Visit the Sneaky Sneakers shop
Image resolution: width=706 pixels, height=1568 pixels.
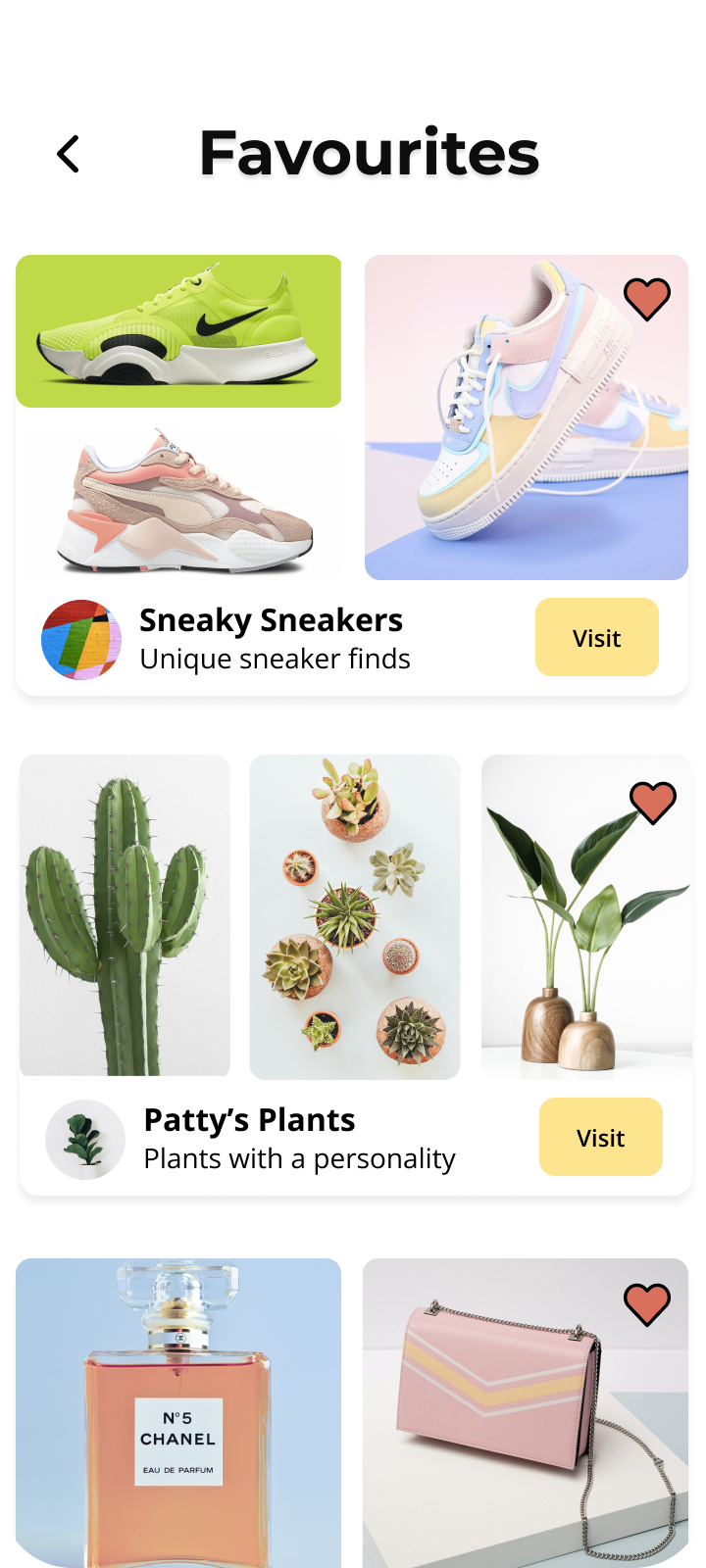point(596,637)
